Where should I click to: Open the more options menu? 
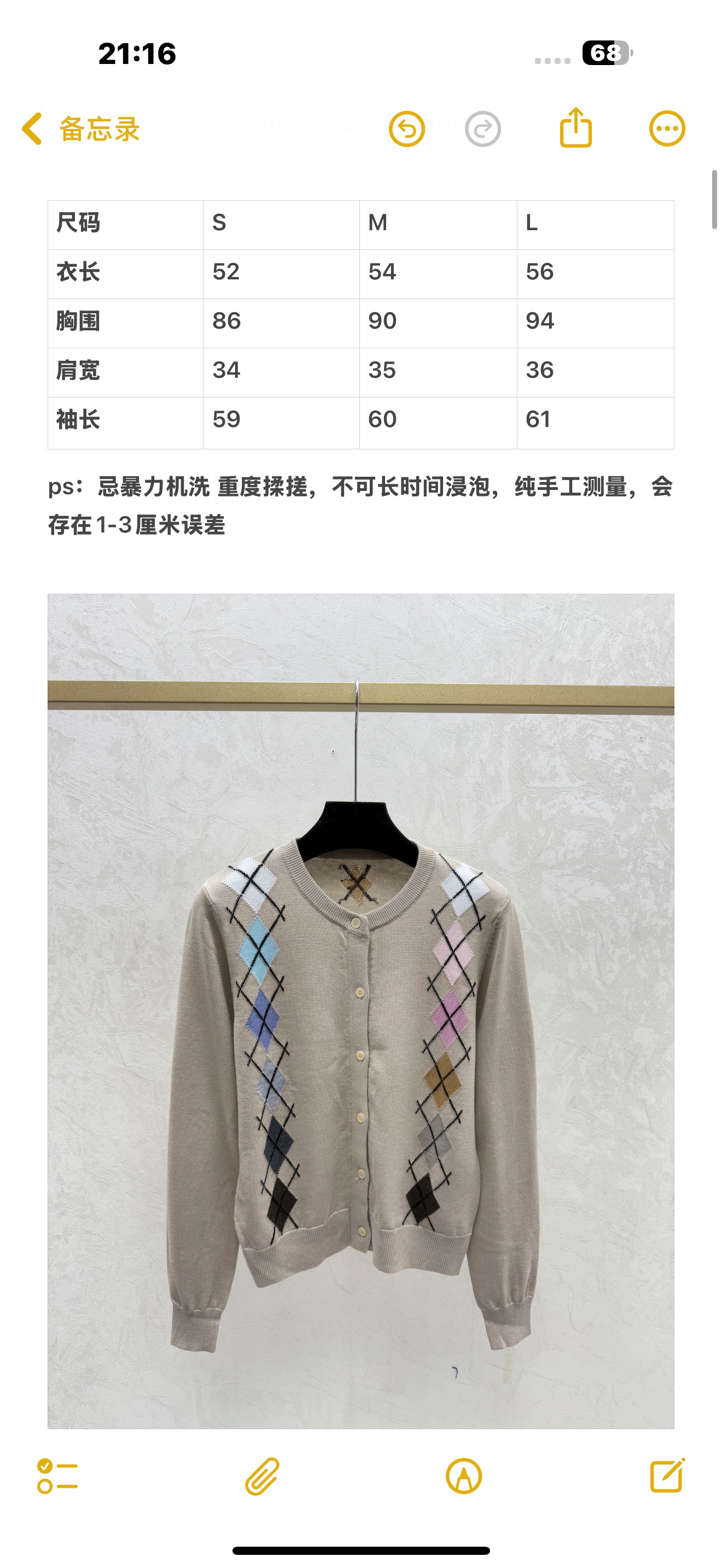click(667, 128)
